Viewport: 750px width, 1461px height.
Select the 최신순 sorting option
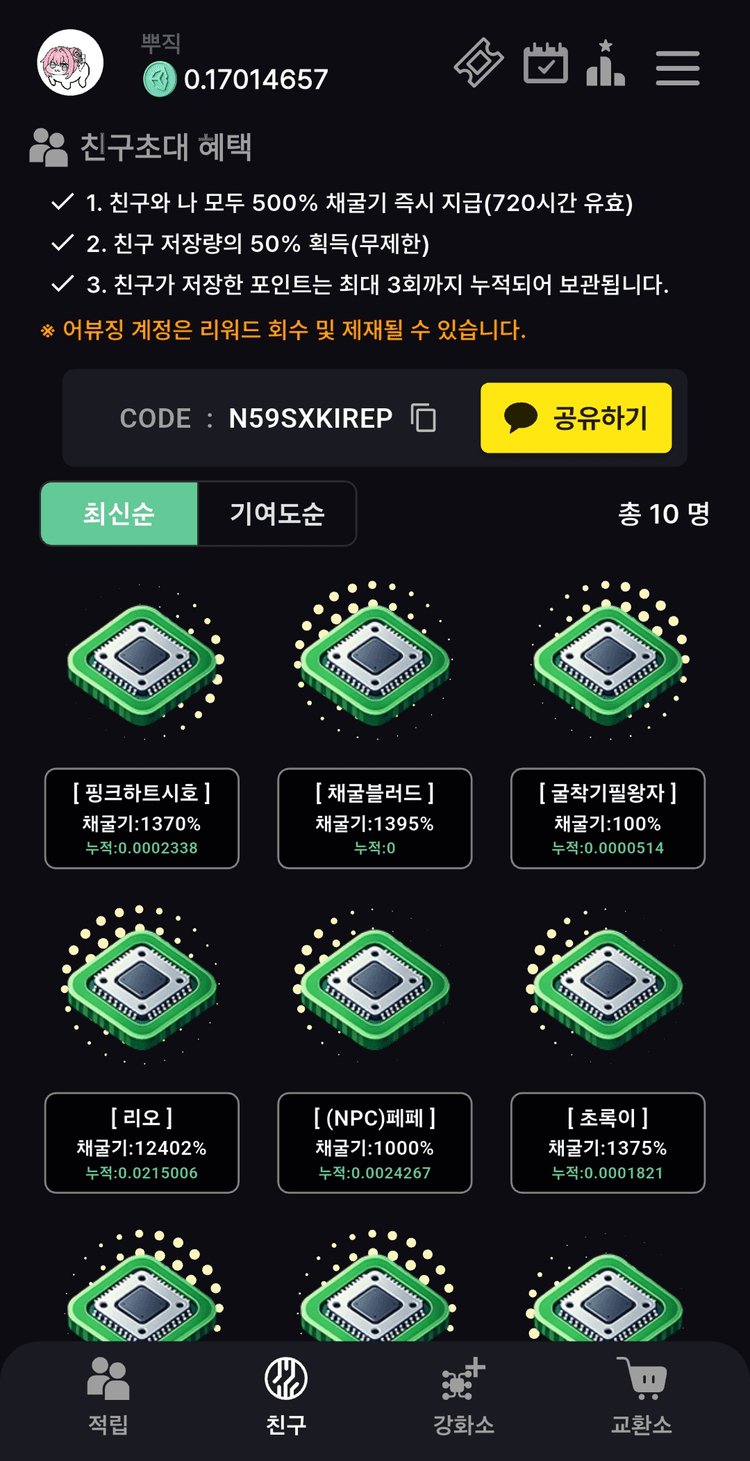pyautogui.click(x=118, y=513)
